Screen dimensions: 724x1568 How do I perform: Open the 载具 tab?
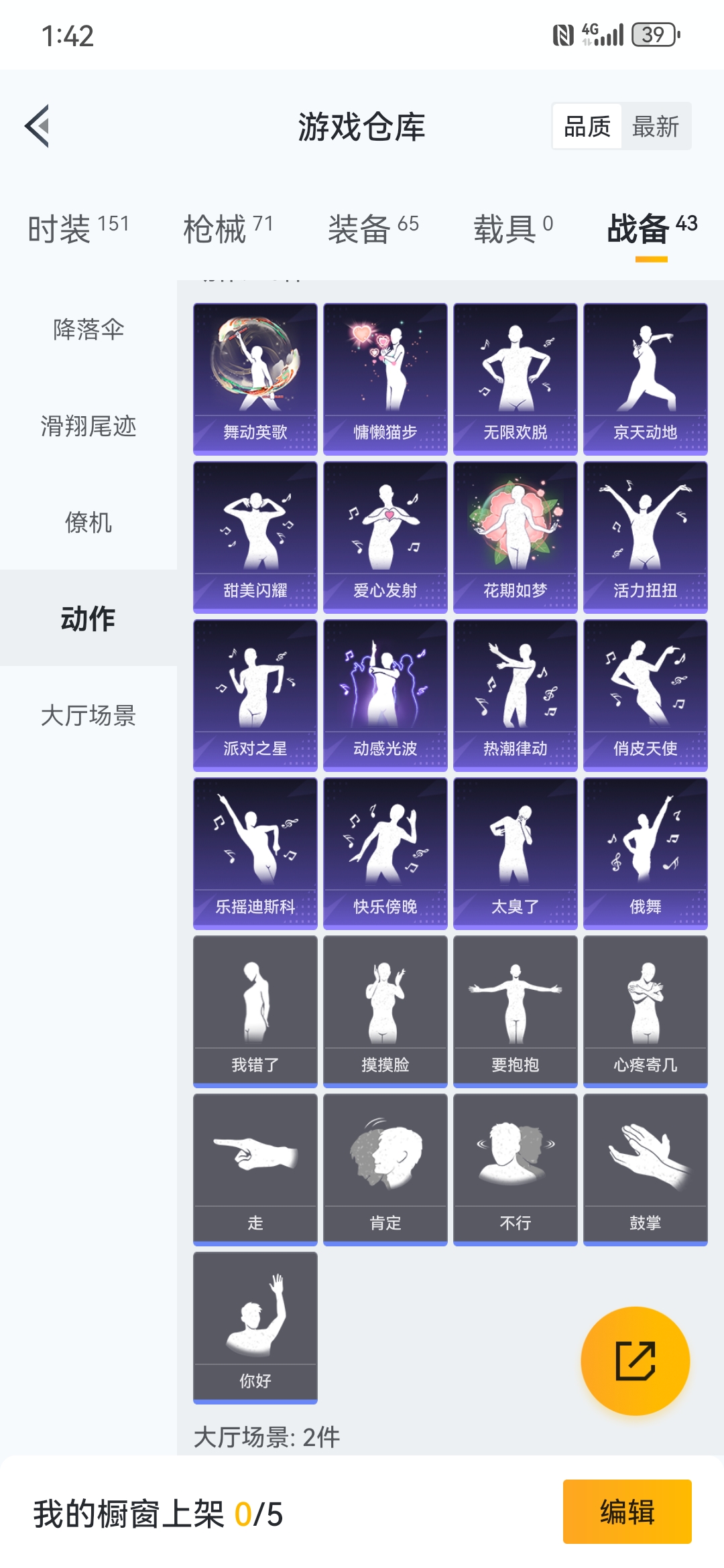[513, 228]
